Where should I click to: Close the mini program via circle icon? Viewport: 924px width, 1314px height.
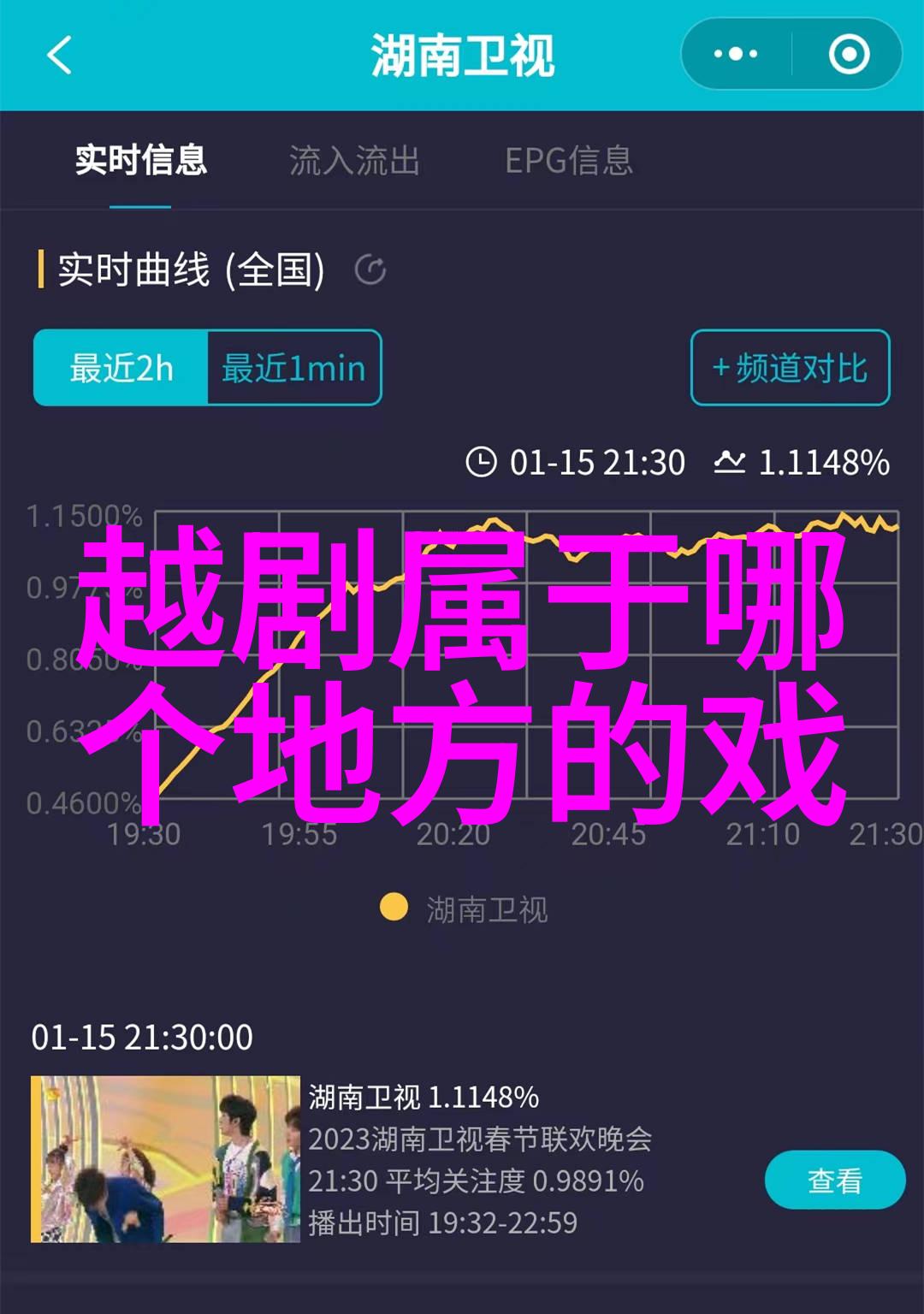[849, 55]
